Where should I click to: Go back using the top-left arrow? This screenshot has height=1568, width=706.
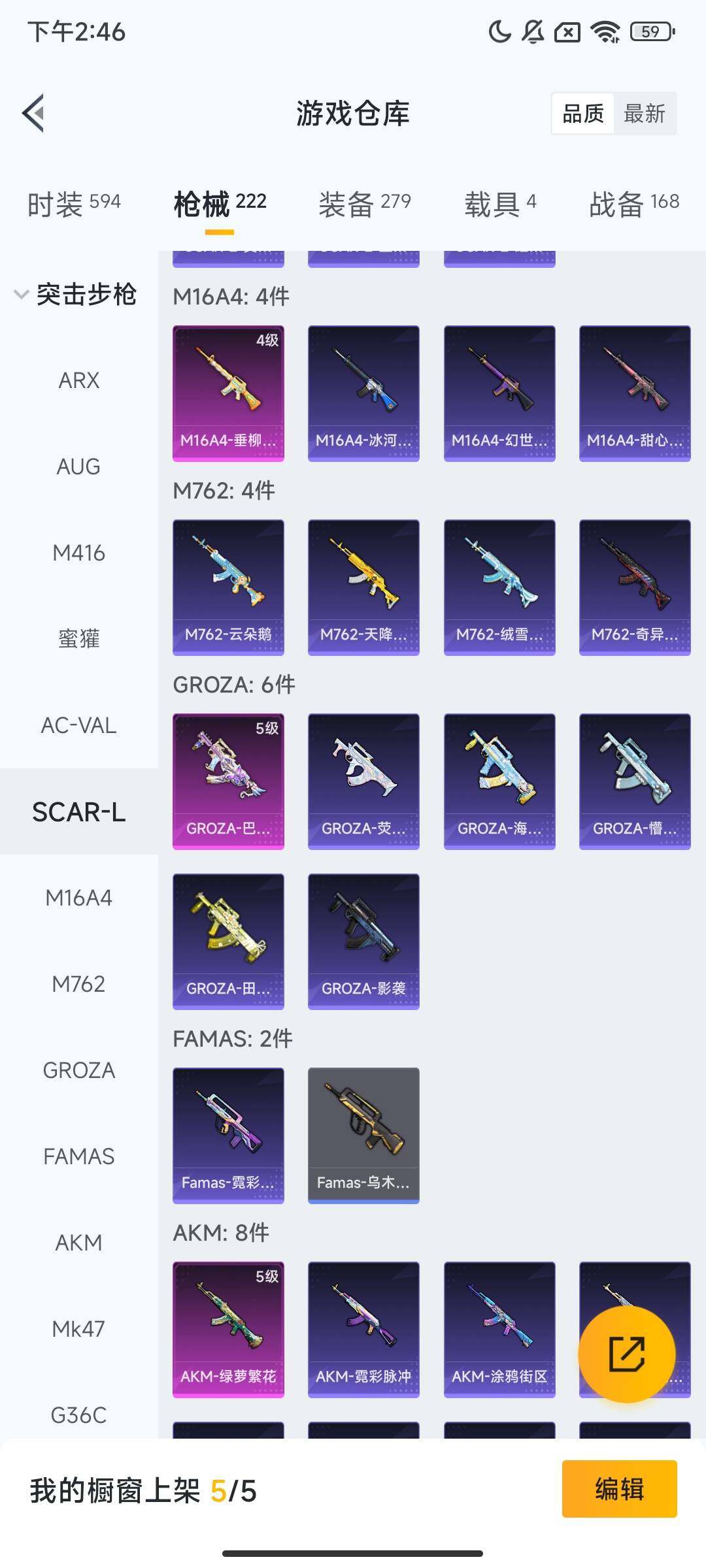pos(33,113)
